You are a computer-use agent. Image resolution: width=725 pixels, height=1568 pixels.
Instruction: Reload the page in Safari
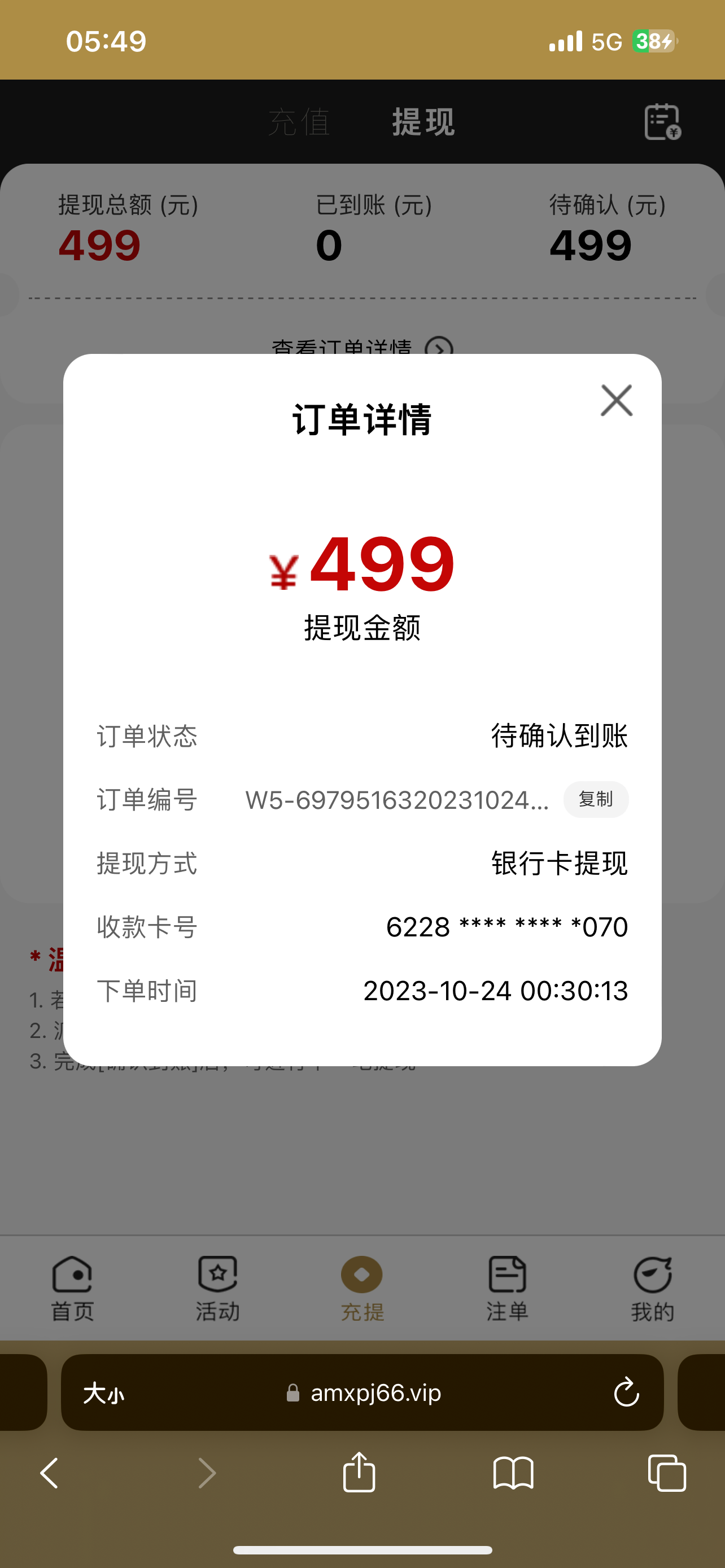click(626, 1392)
